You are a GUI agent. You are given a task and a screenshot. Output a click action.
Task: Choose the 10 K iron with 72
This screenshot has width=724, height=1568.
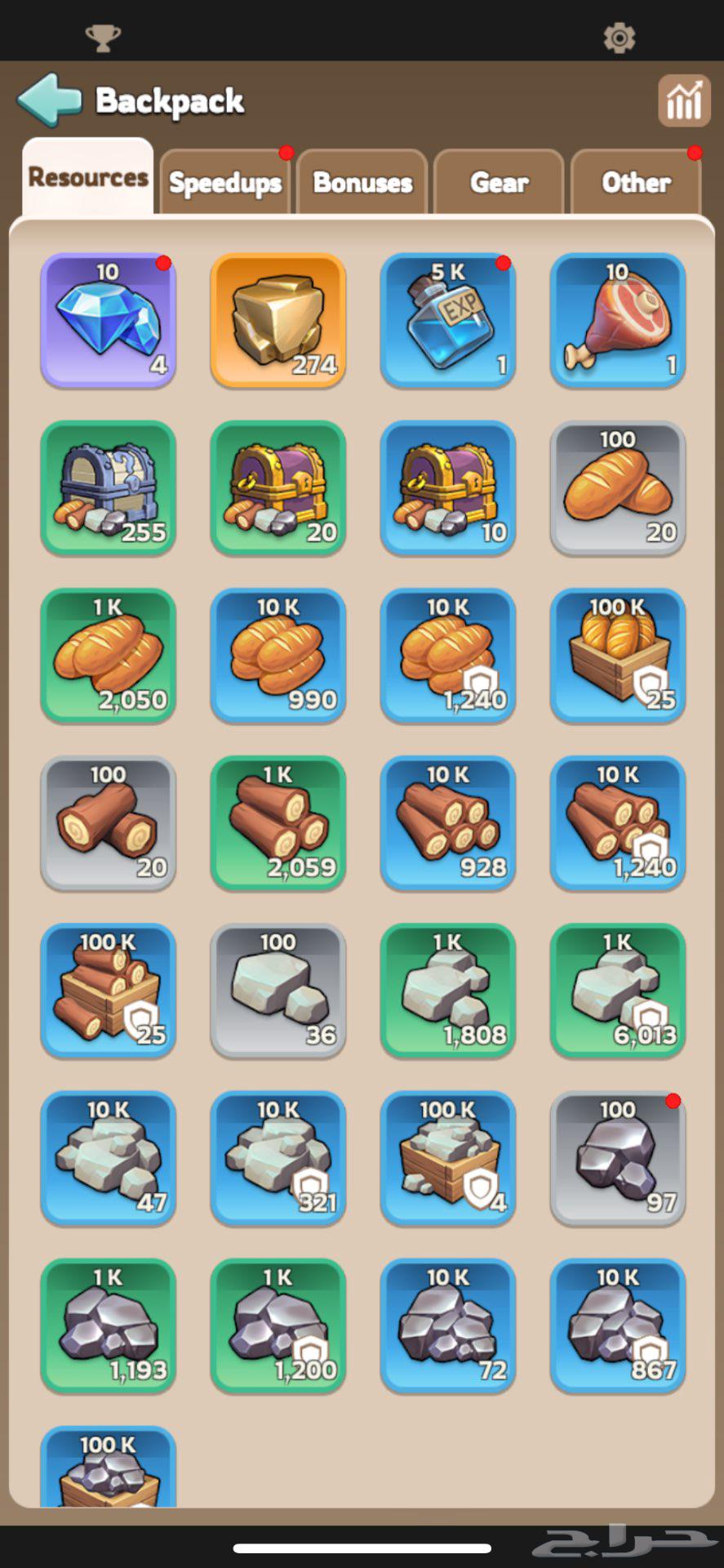[x=448, y=1325]
